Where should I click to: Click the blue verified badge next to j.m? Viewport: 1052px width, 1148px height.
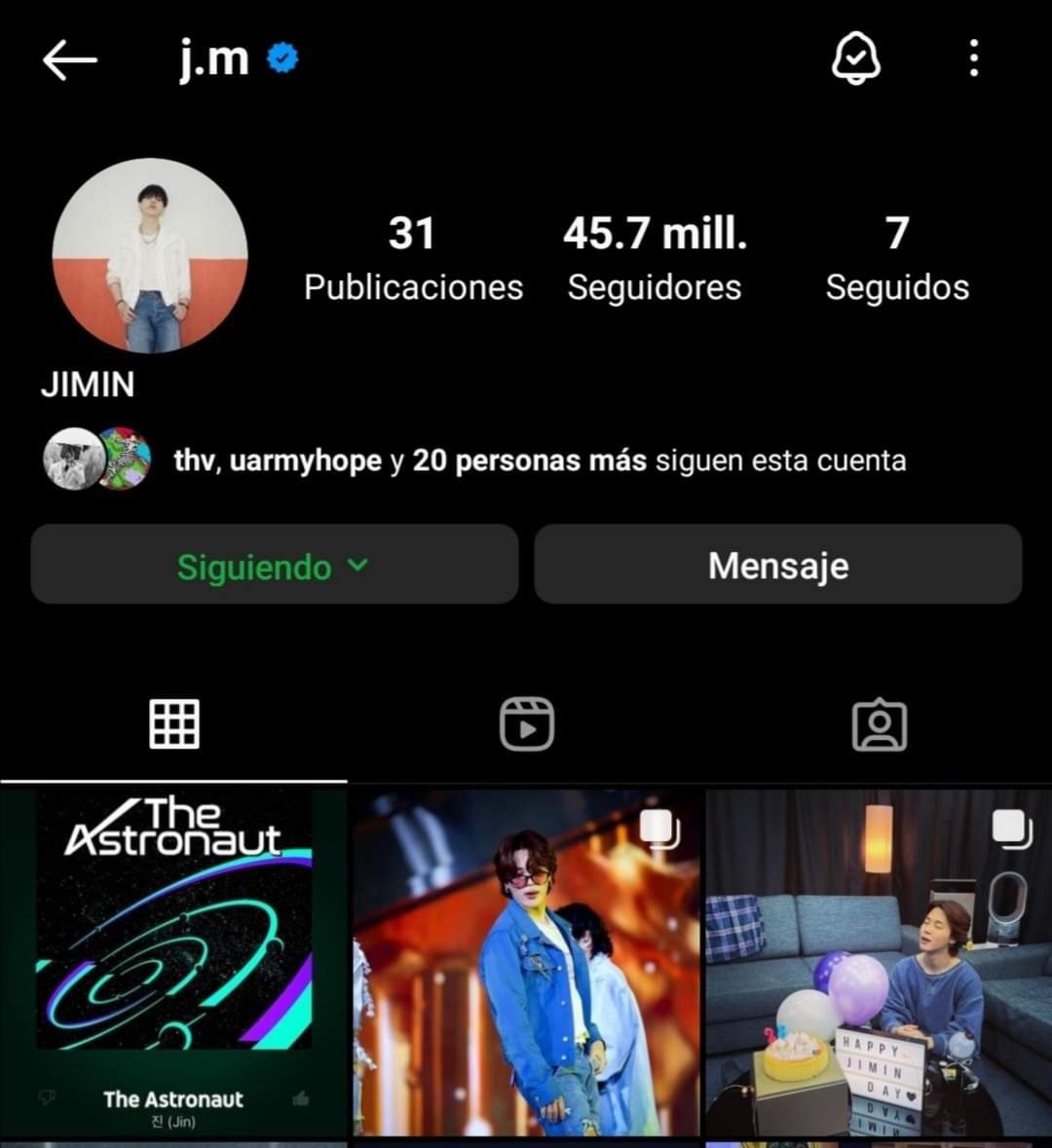pos(281,56)
